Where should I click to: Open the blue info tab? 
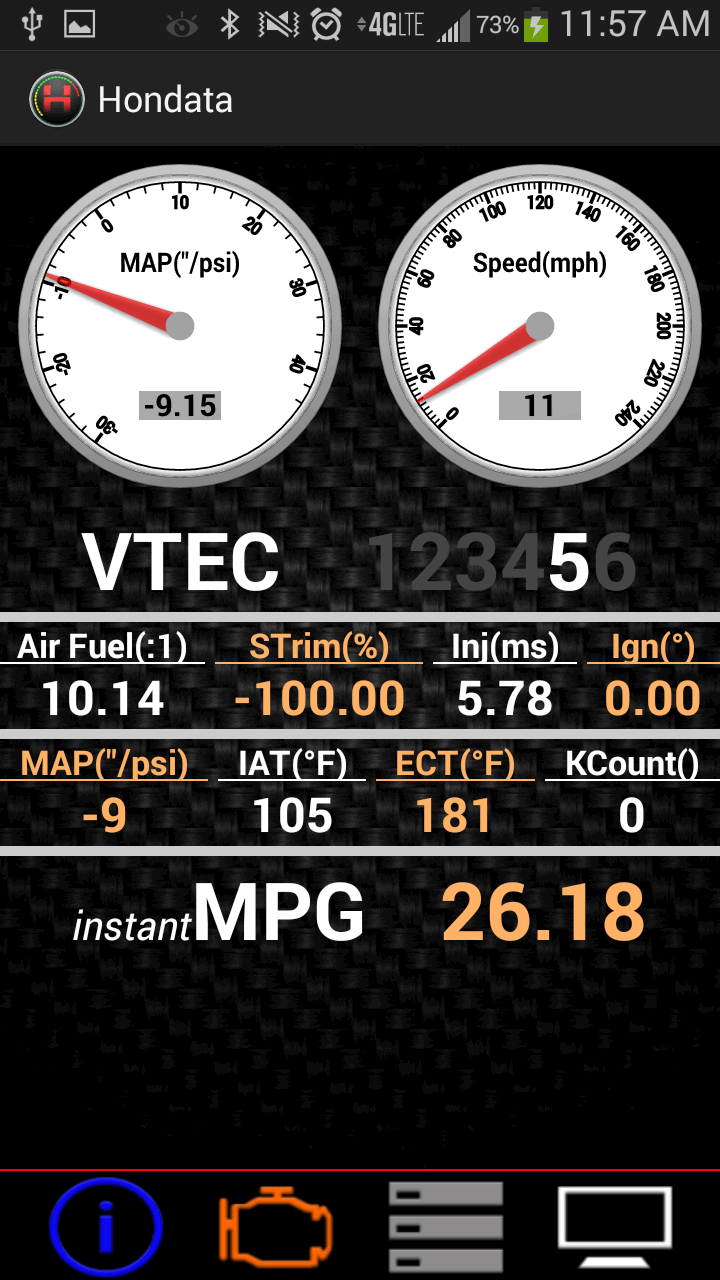[x=105, y=1226]
